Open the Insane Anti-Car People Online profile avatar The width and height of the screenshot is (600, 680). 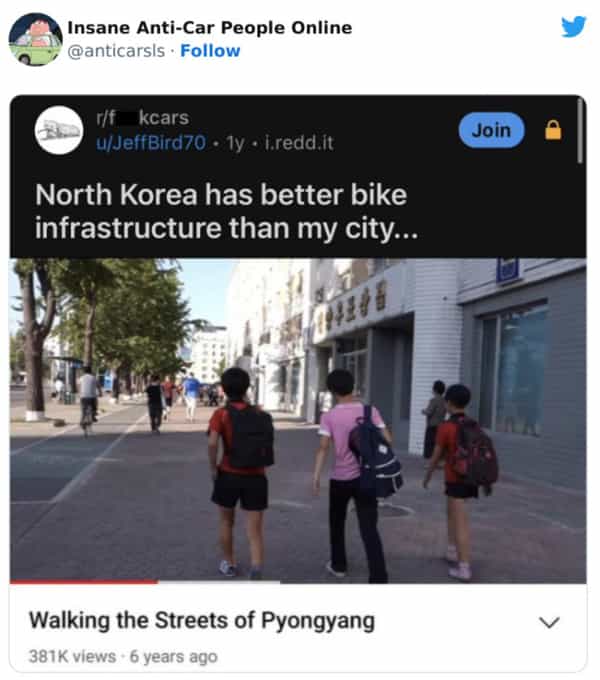point(35,39)
